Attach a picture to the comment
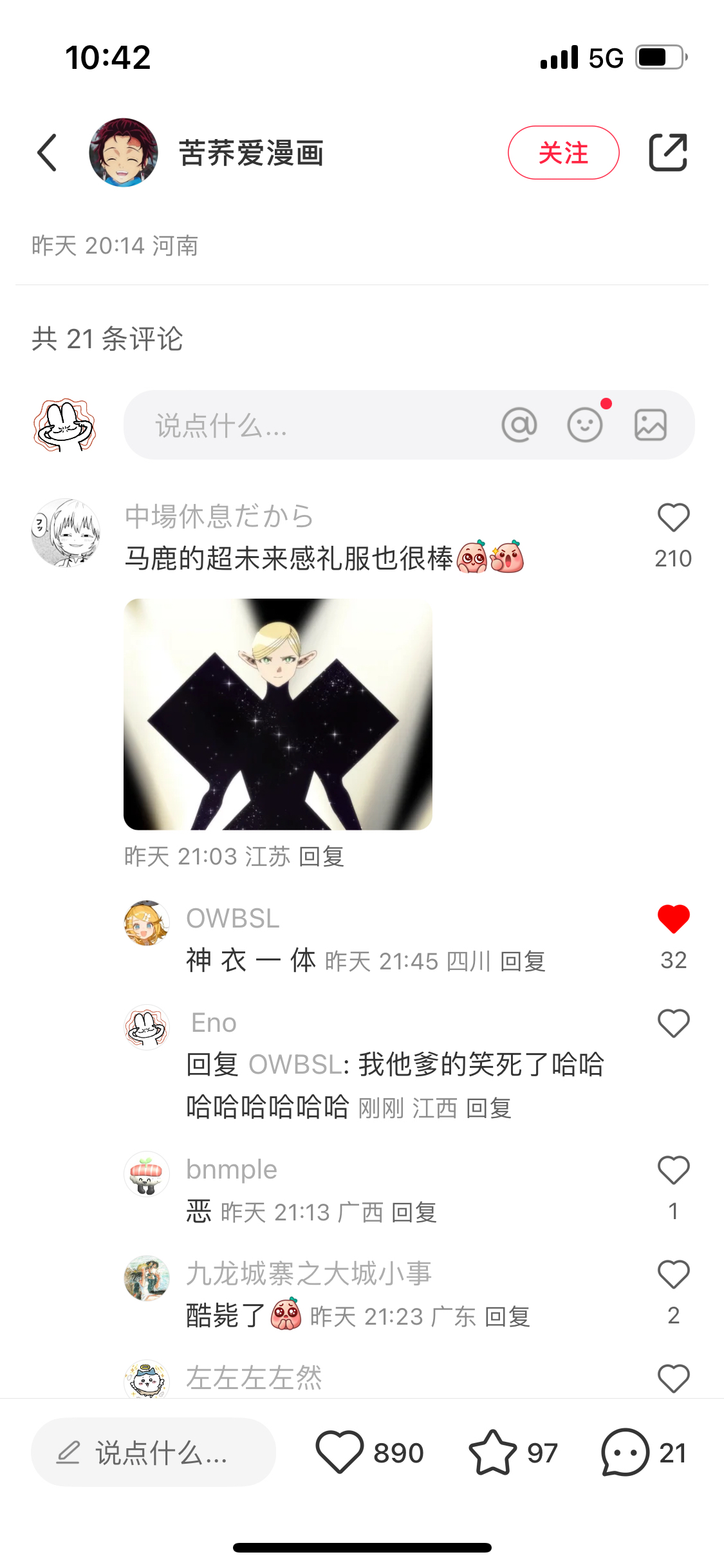Viewport: 724px width, 1568px height. pyautogui.click(x=651, y=425)
